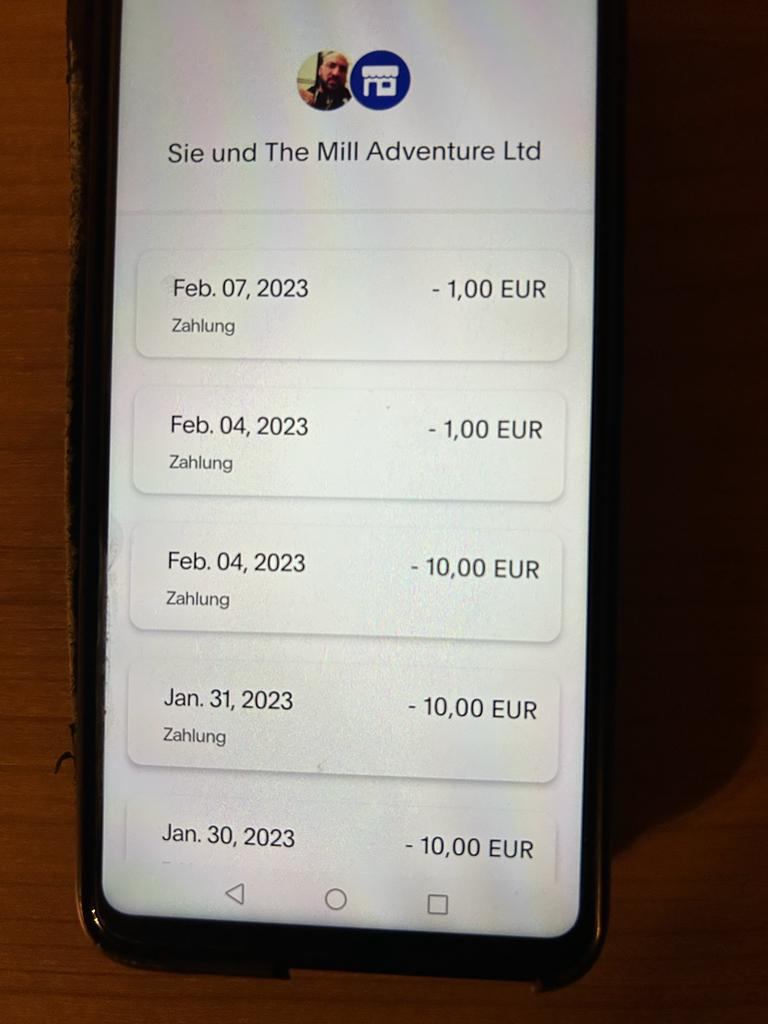Viewport: 768px width, 1024px height.
Task: Go to home via the navigation circle
Action: click(336, 899)
